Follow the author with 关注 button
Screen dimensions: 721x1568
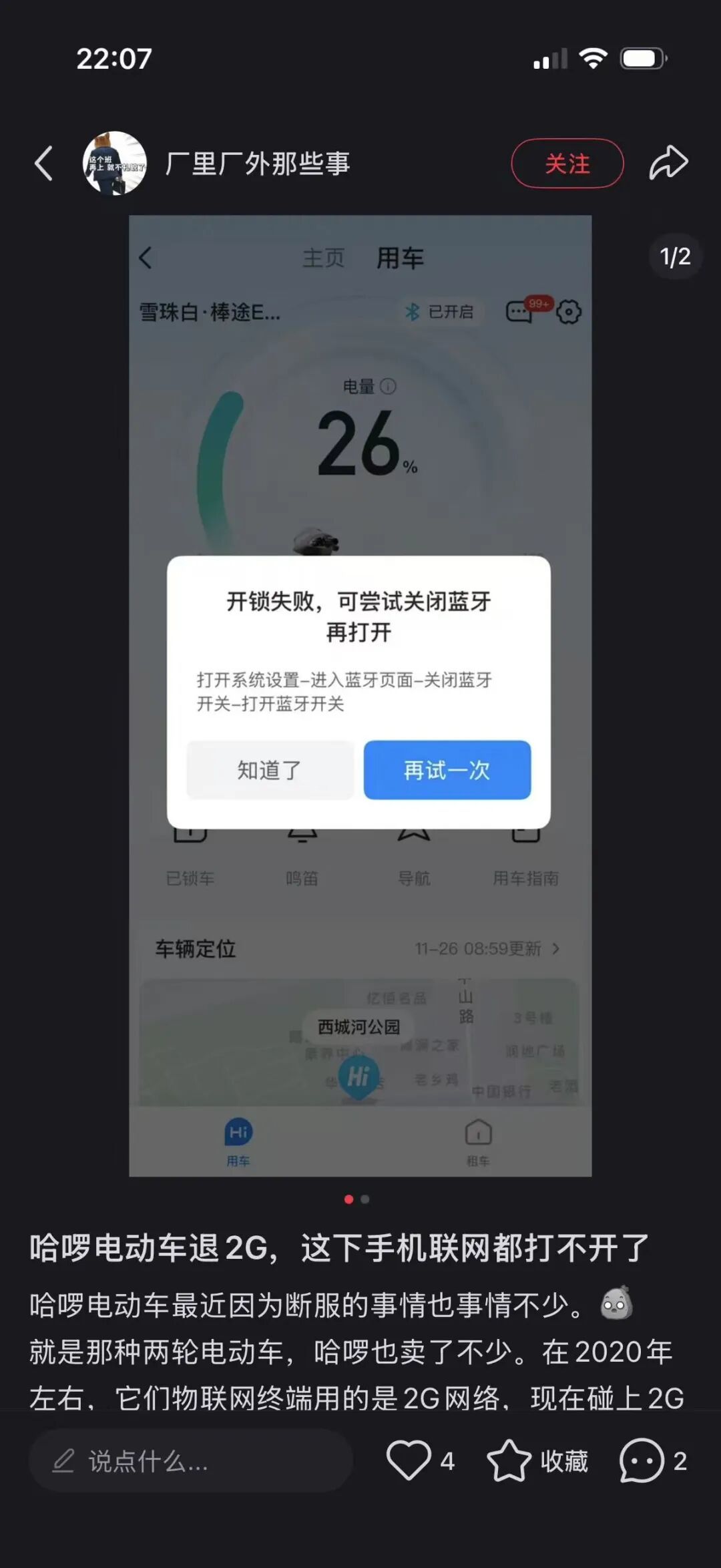pos(567,164)
